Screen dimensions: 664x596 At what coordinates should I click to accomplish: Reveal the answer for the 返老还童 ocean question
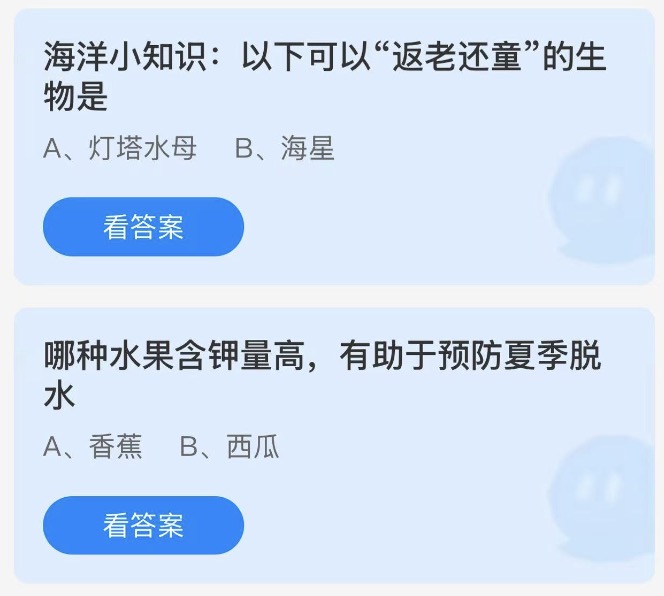pyautogui.click(x=143, y=227)
